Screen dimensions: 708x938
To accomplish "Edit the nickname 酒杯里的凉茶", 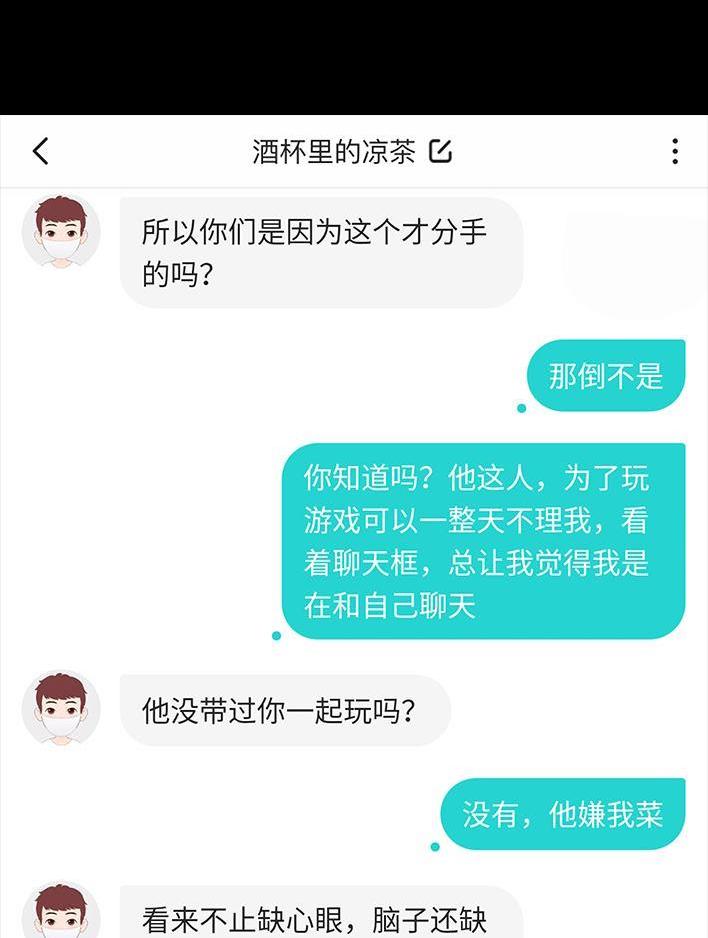I will 441,151.
